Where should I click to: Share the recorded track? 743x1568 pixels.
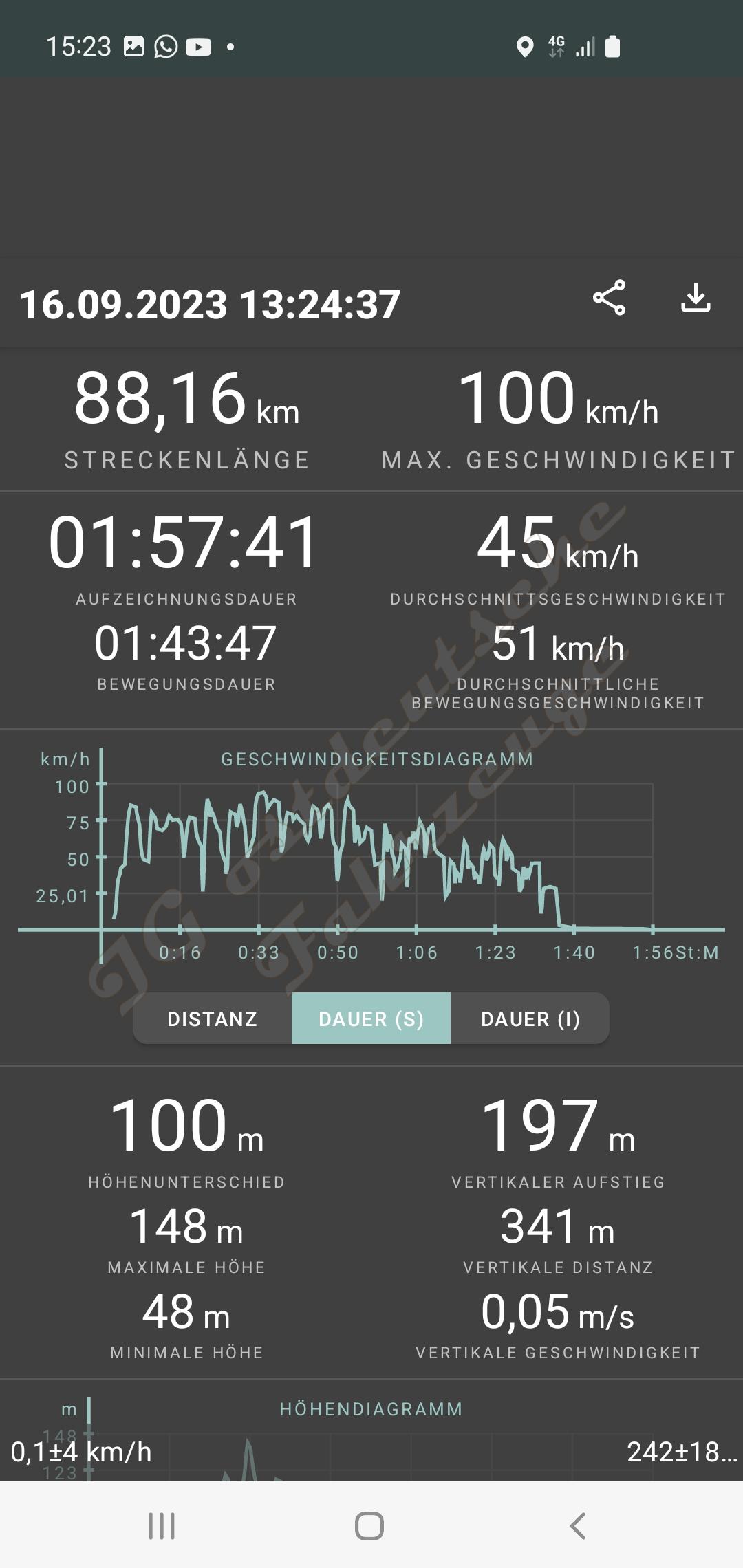point(609,298)
